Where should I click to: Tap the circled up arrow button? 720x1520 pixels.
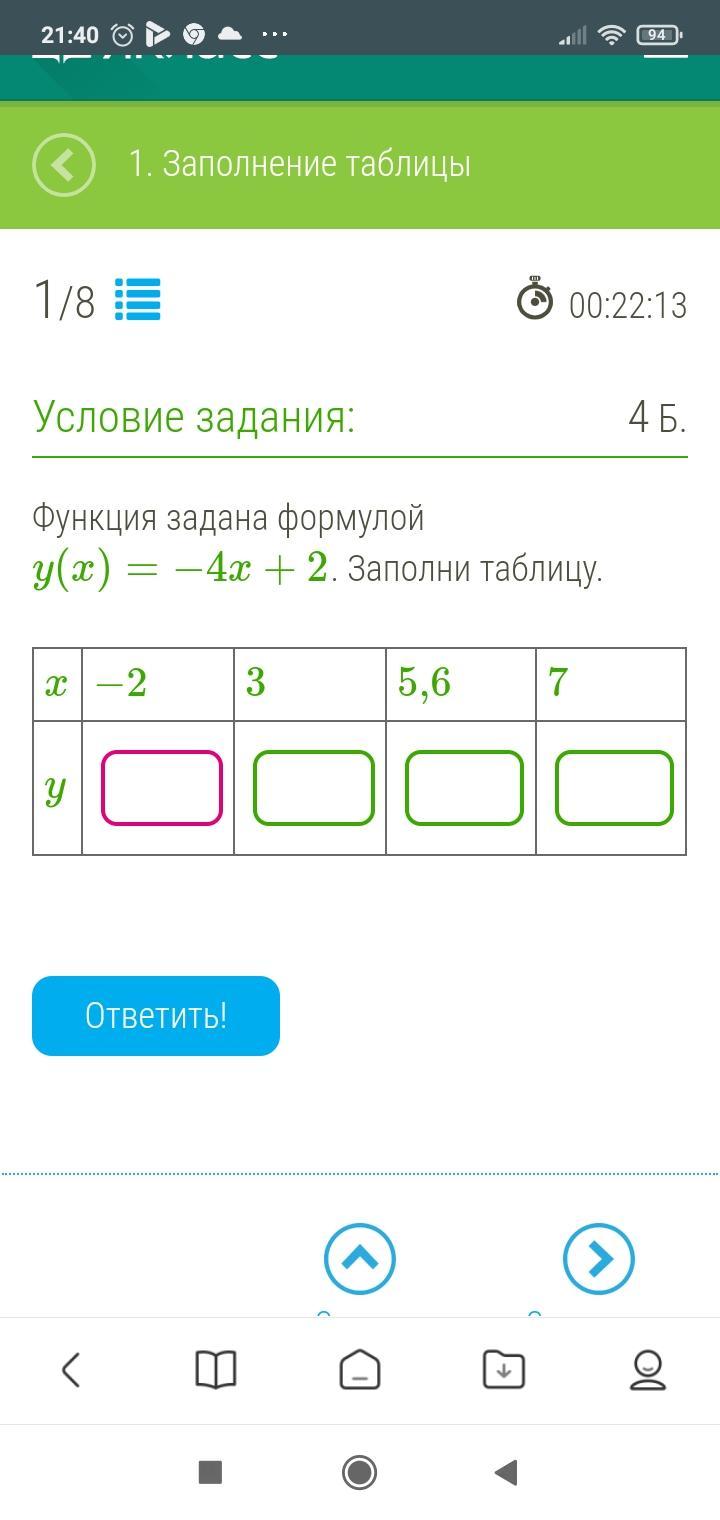click(360, 1259)
